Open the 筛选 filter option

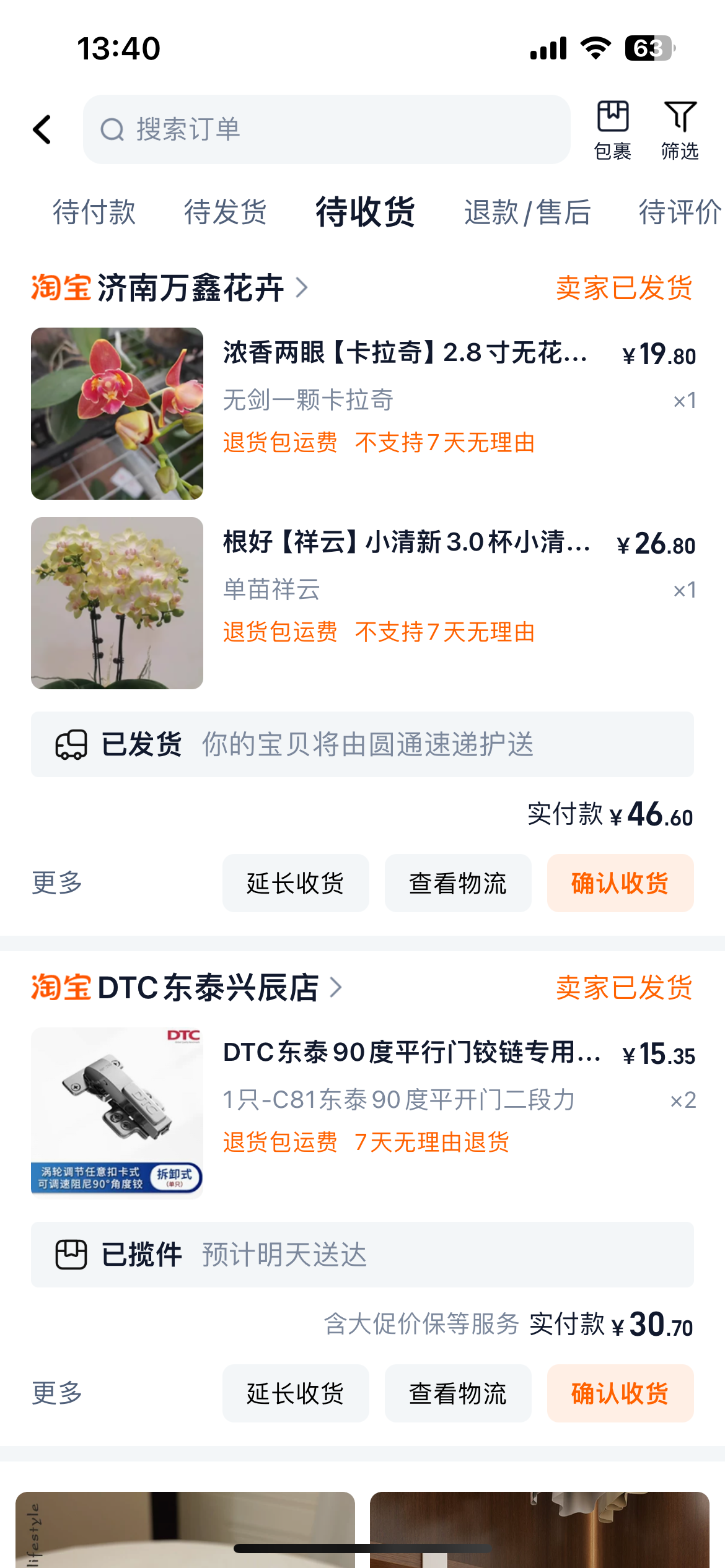tap(680, 130)
